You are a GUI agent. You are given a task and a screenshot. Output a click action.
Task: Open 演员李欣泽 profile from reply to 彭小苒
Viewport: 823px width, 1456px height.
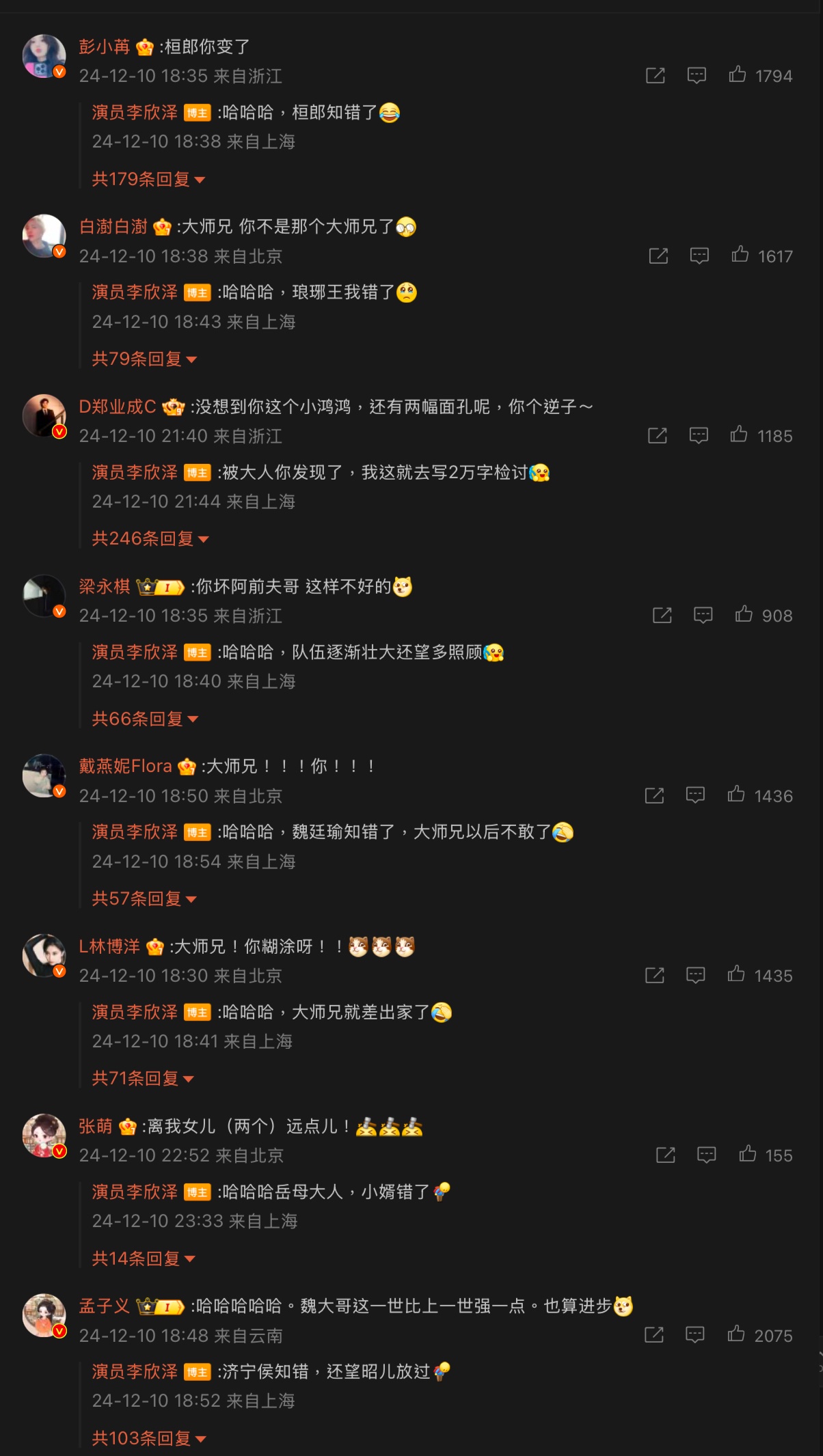[135, 112]
